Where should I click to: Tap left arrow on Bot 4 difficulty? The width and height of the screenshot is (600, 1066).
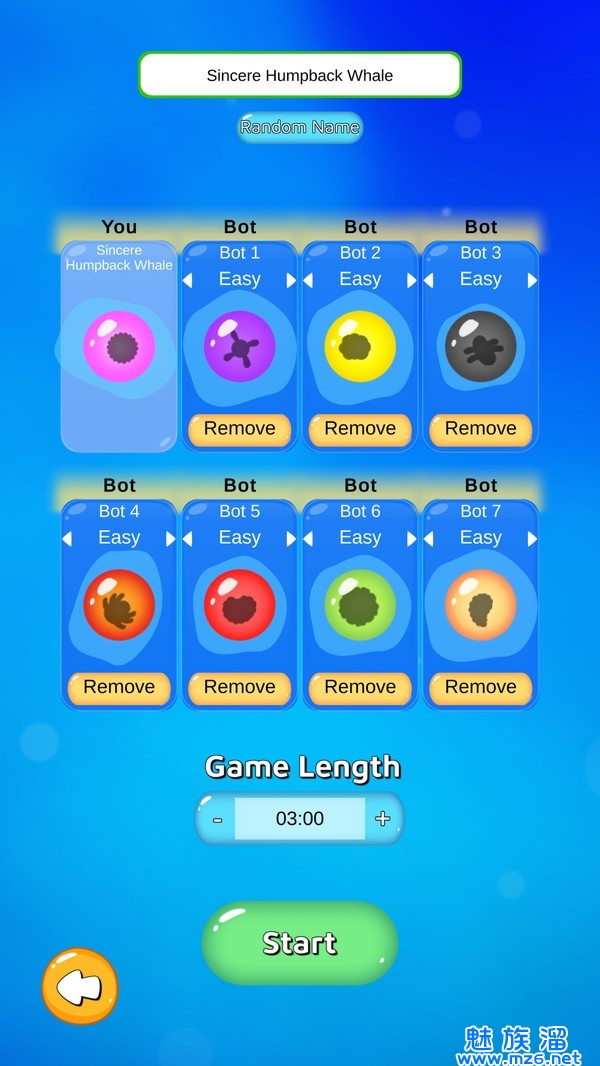tap(67, 539)
